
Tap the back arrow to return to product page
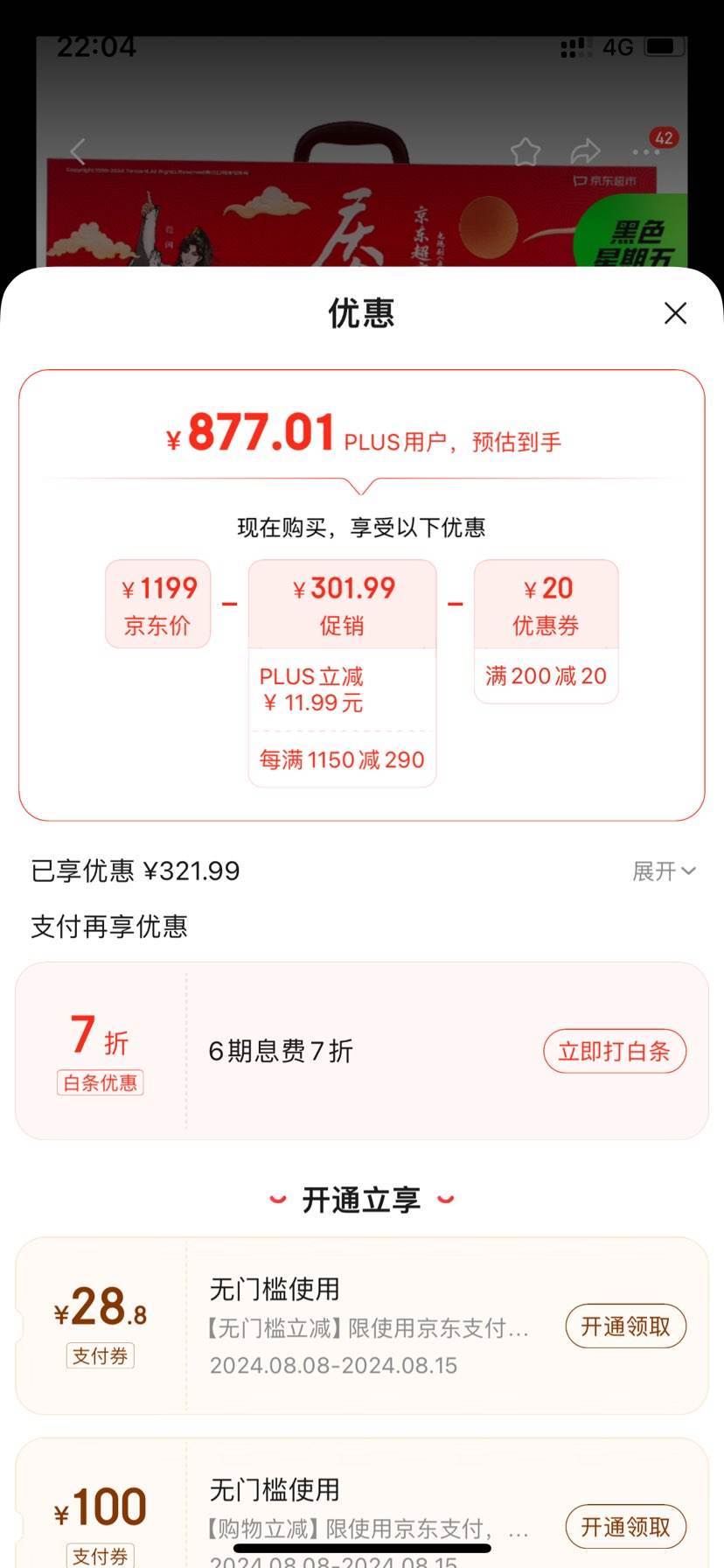77,151
